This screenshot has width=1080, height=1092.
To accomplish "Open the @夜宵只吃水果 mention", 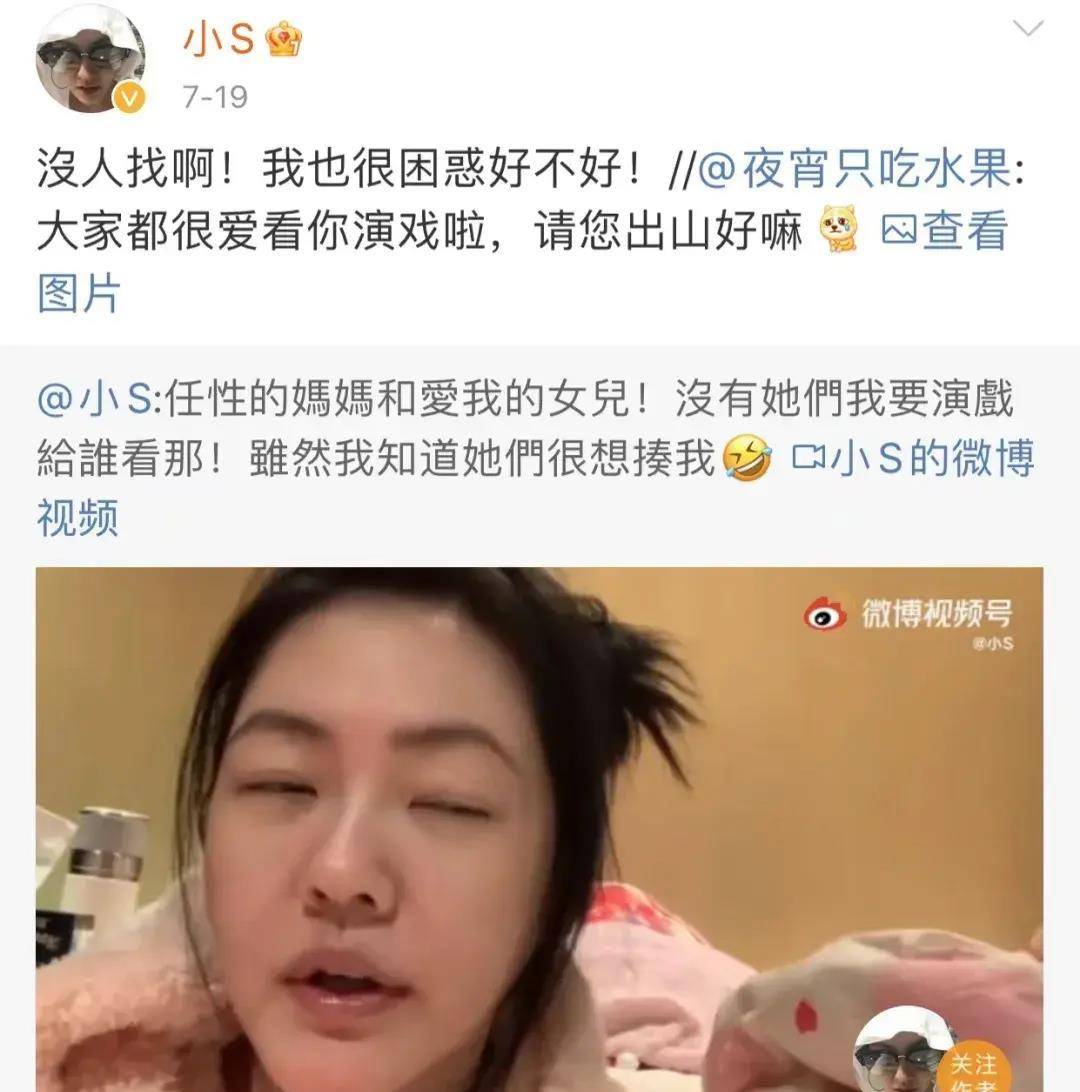I will coord(855,173).
